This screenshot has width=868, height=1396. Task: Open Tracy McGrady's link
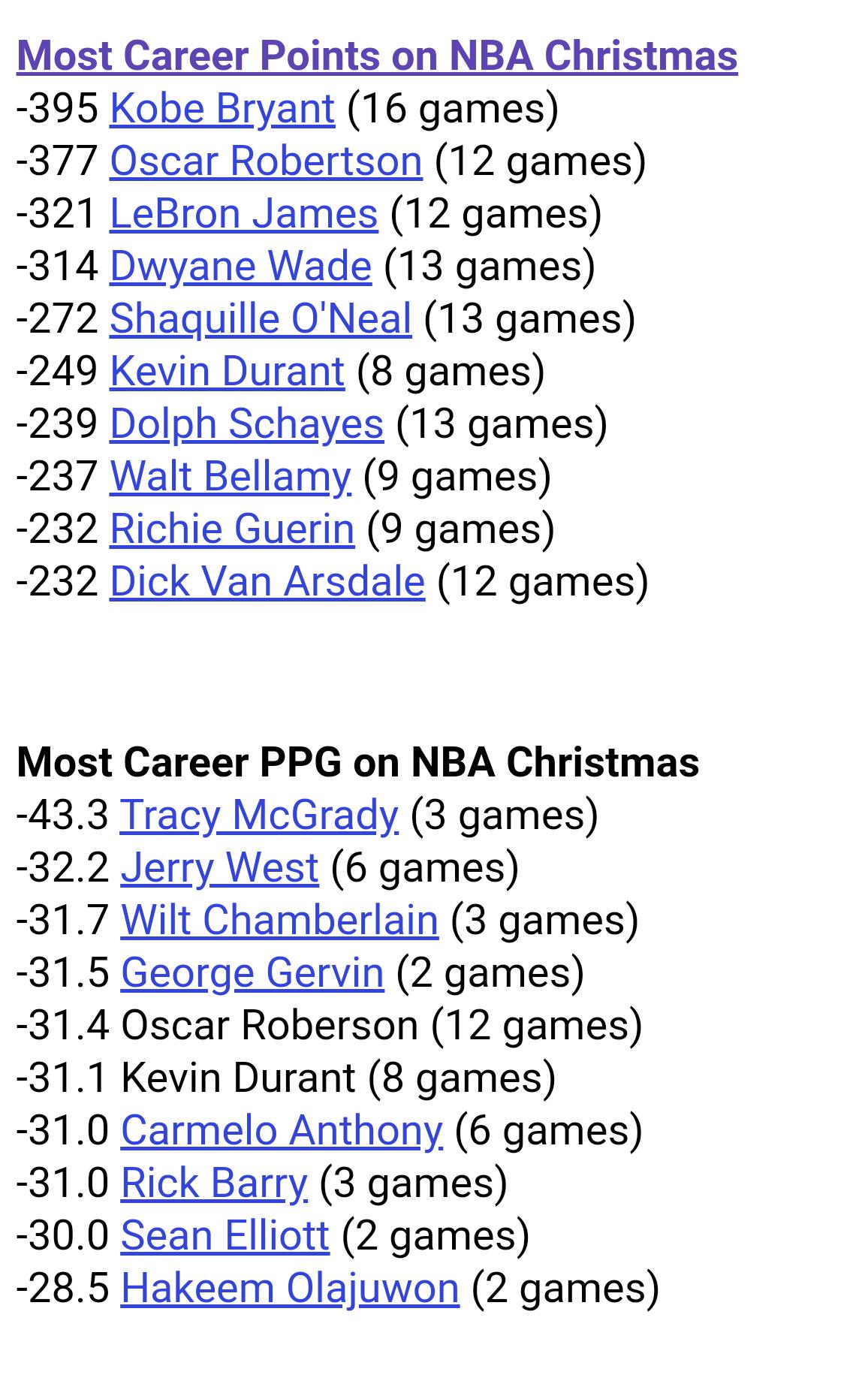(259, 815)
